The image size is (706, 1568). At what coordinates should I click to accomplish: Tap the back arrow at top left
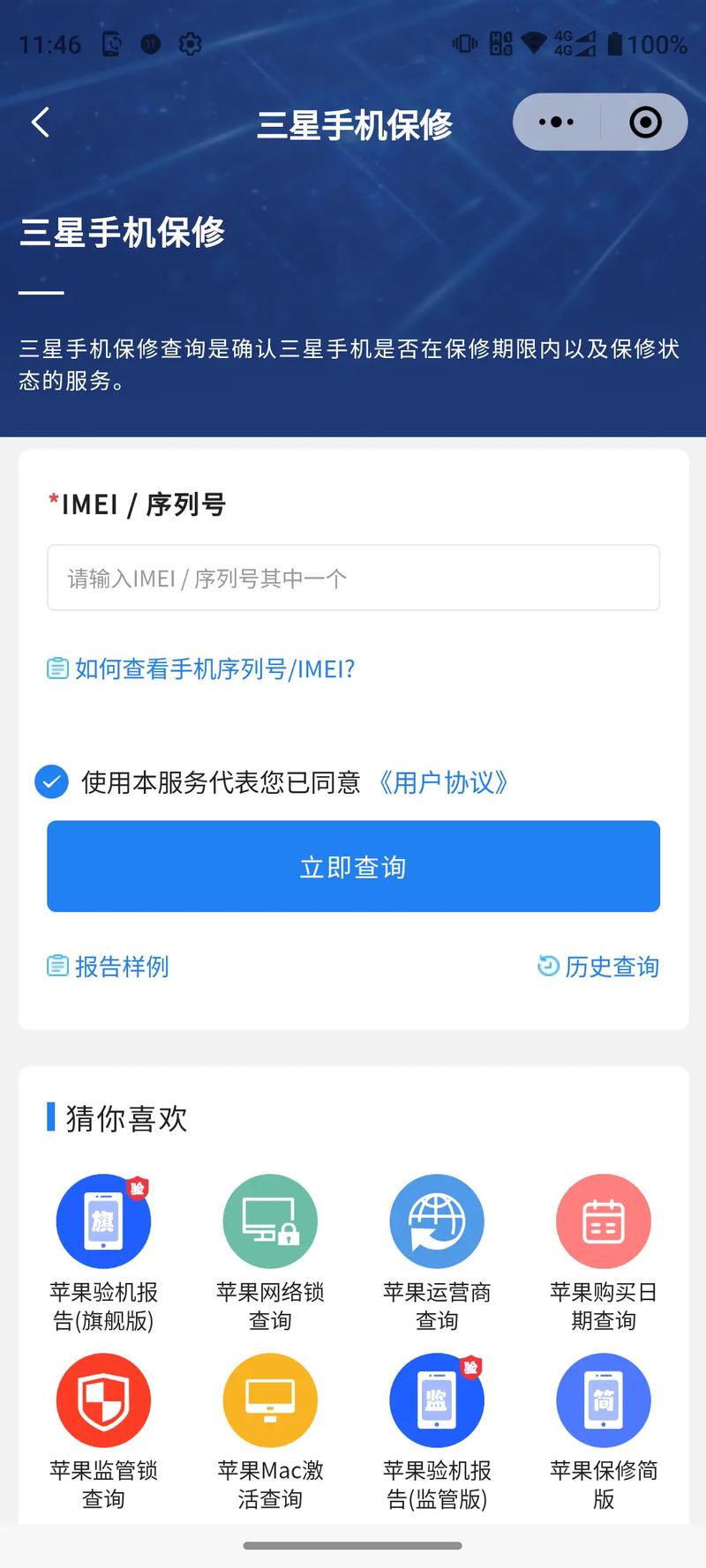click(39, 123)
